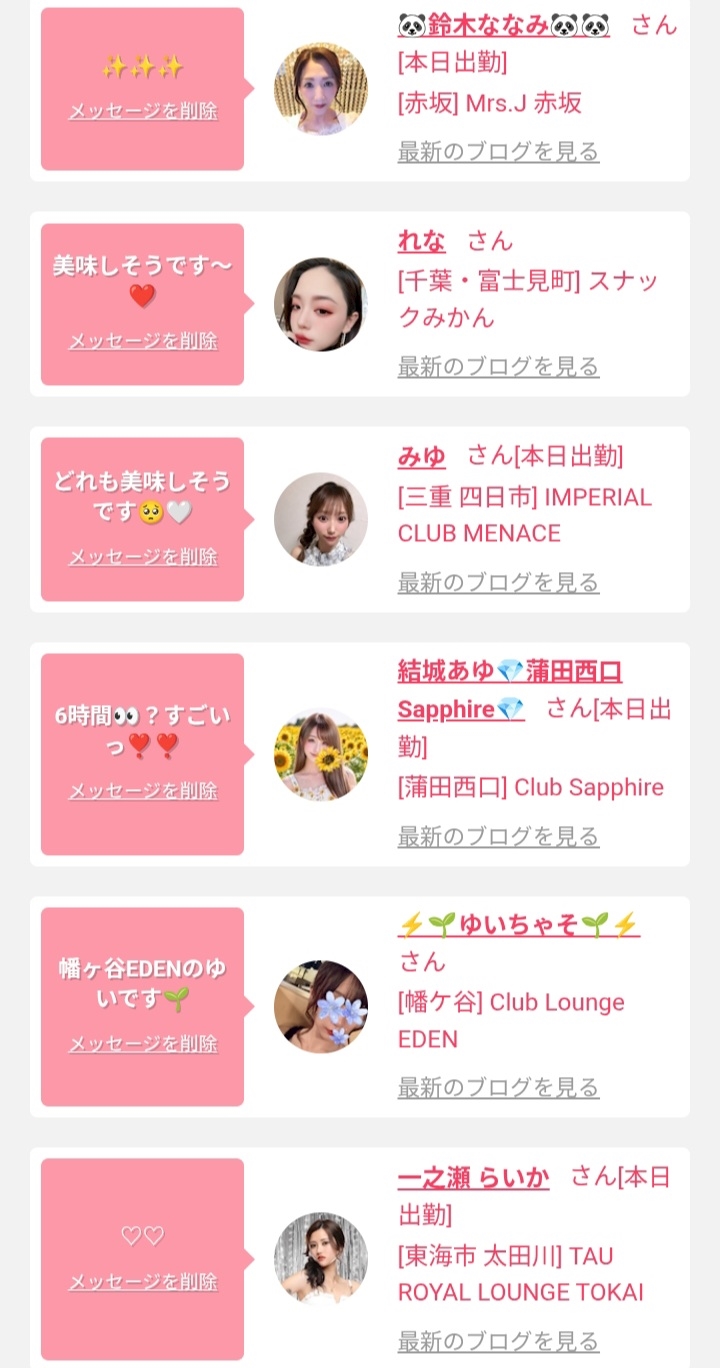
Task: Open れな's profile name link
Action: tap(421, 241)
